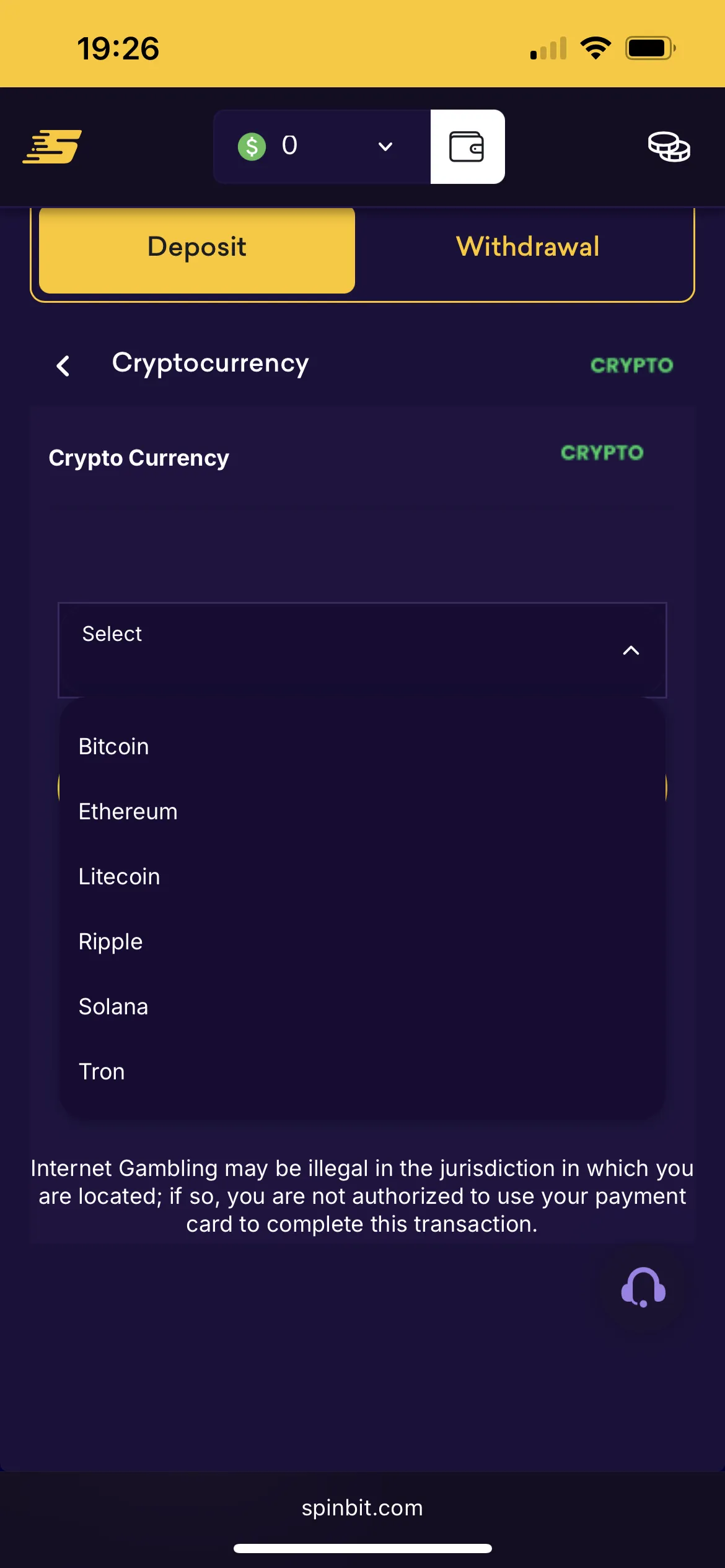Open the wallet button

(x=467, y=147)
